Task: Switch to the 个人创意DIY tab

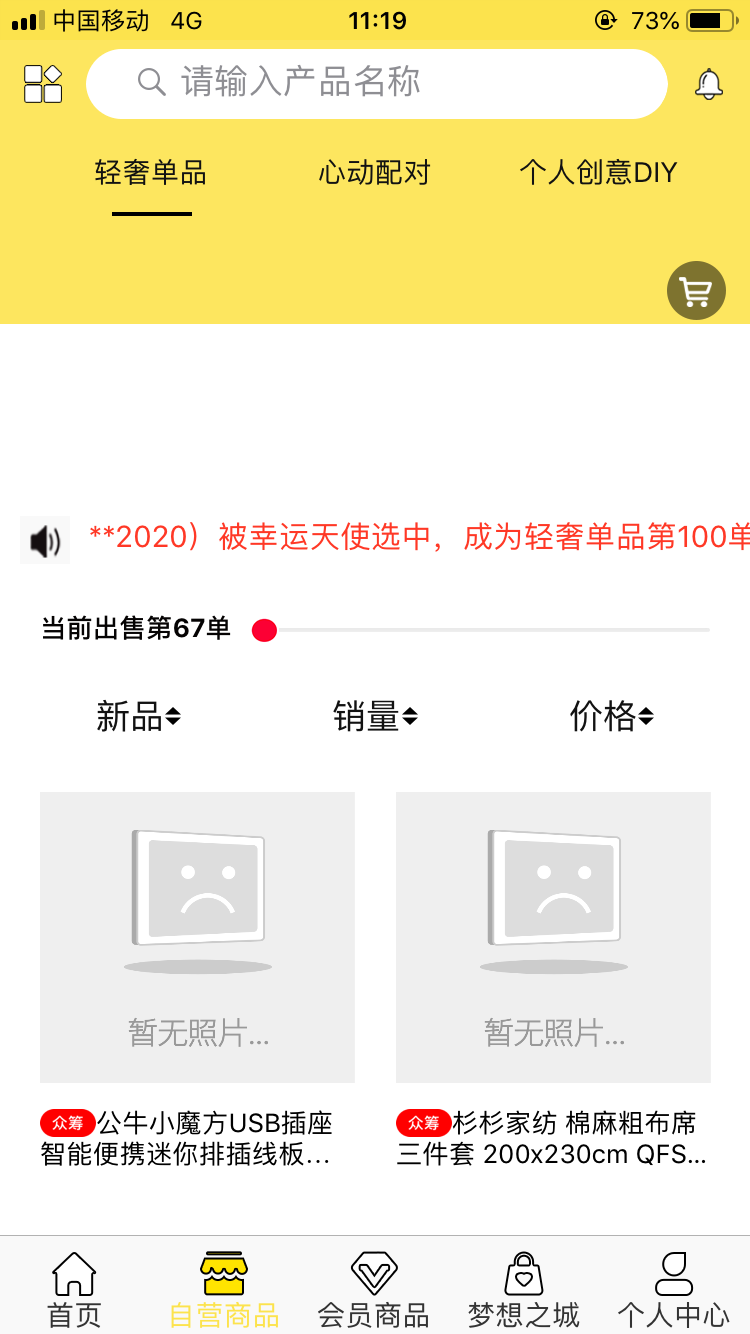Action: point(598,173)
